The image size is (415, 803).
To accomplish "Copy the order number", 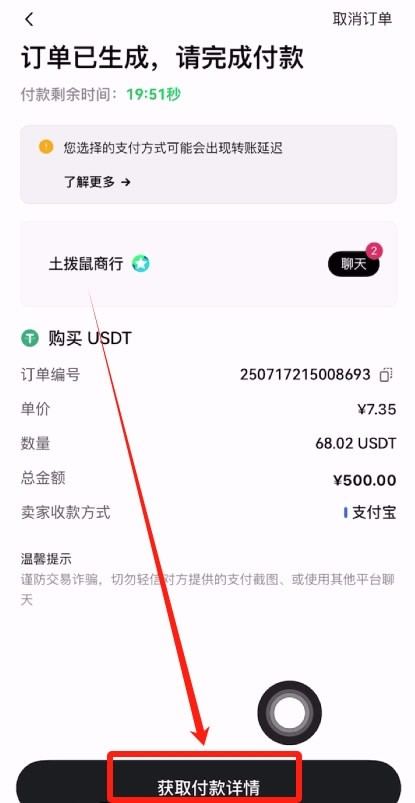I will click(x=385, y=375).
